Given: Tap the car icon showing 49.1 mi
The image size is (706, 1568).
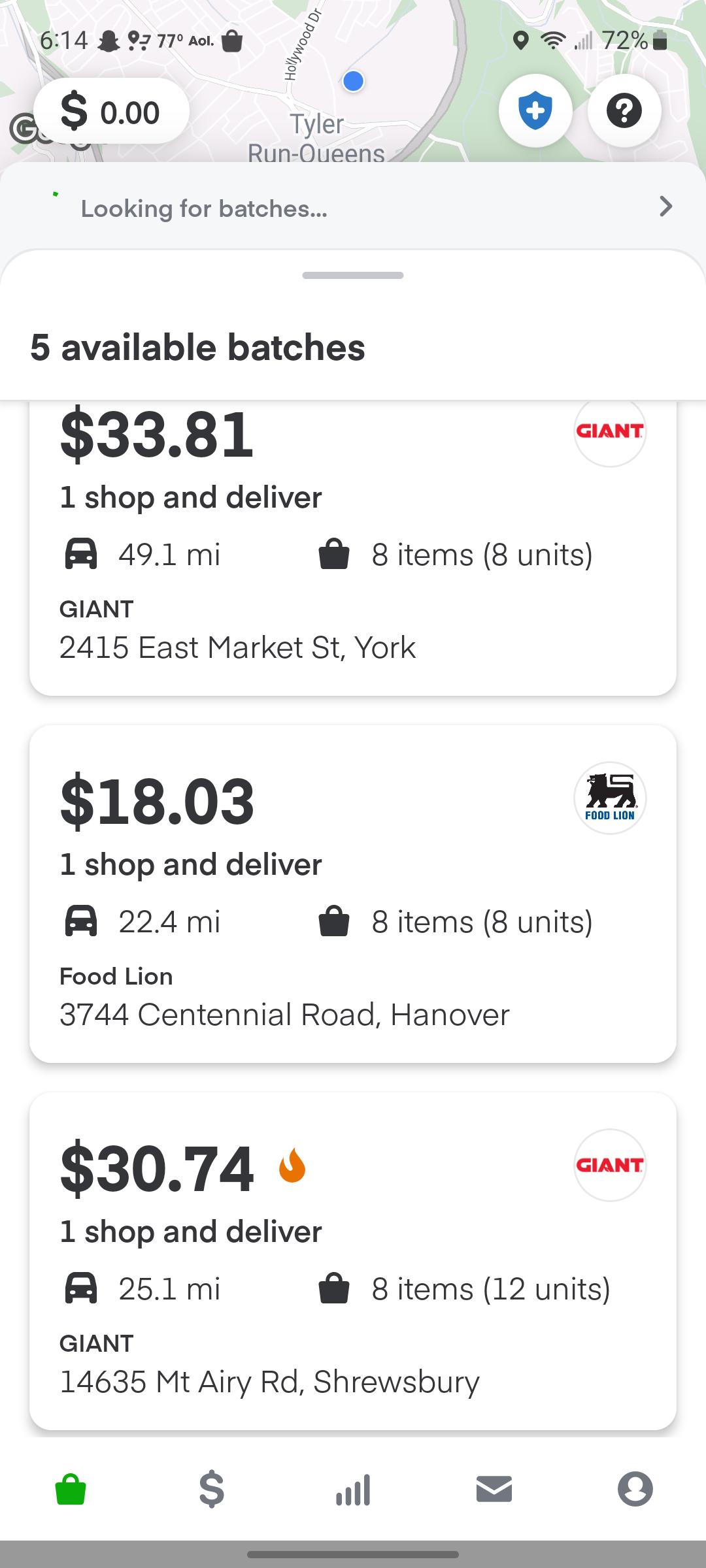Looking at the screenshot, I should click(x=82, y=554).
